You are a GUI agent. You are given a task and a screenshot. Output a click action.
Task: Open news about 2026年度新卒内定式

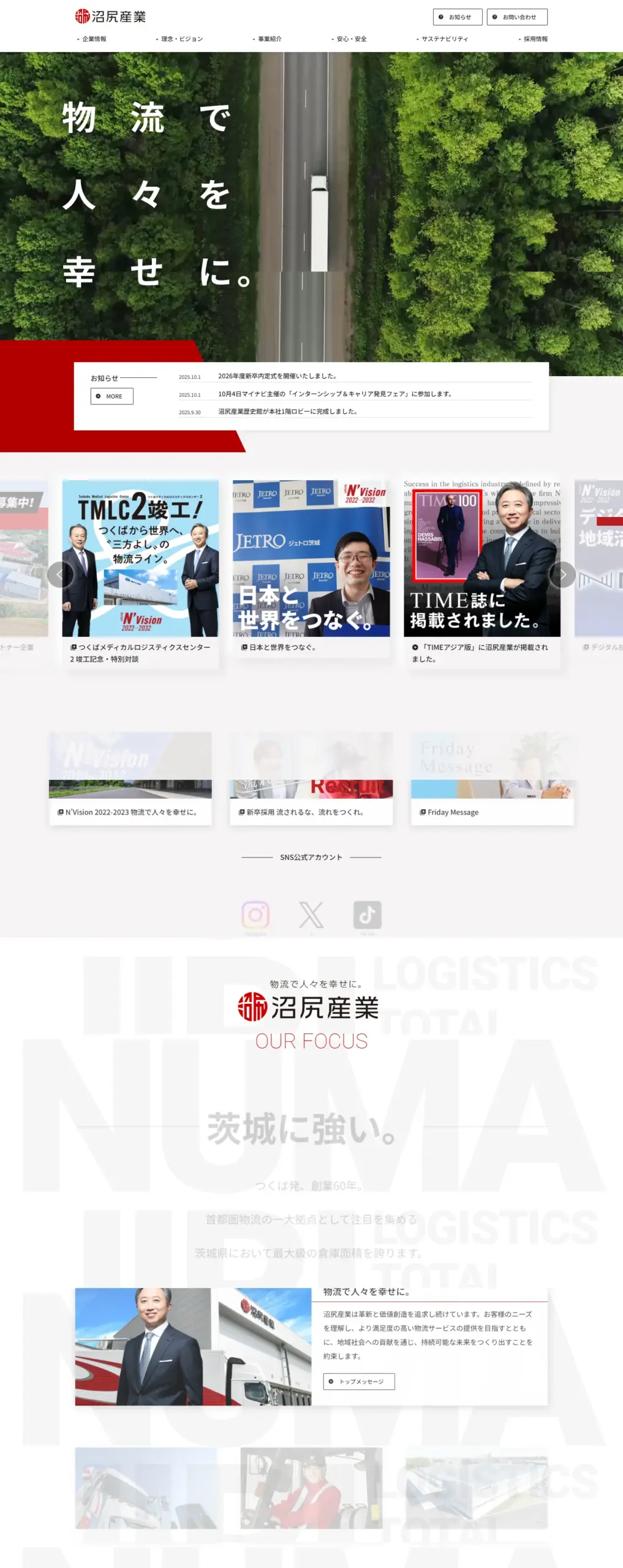[x=278, y=376]
